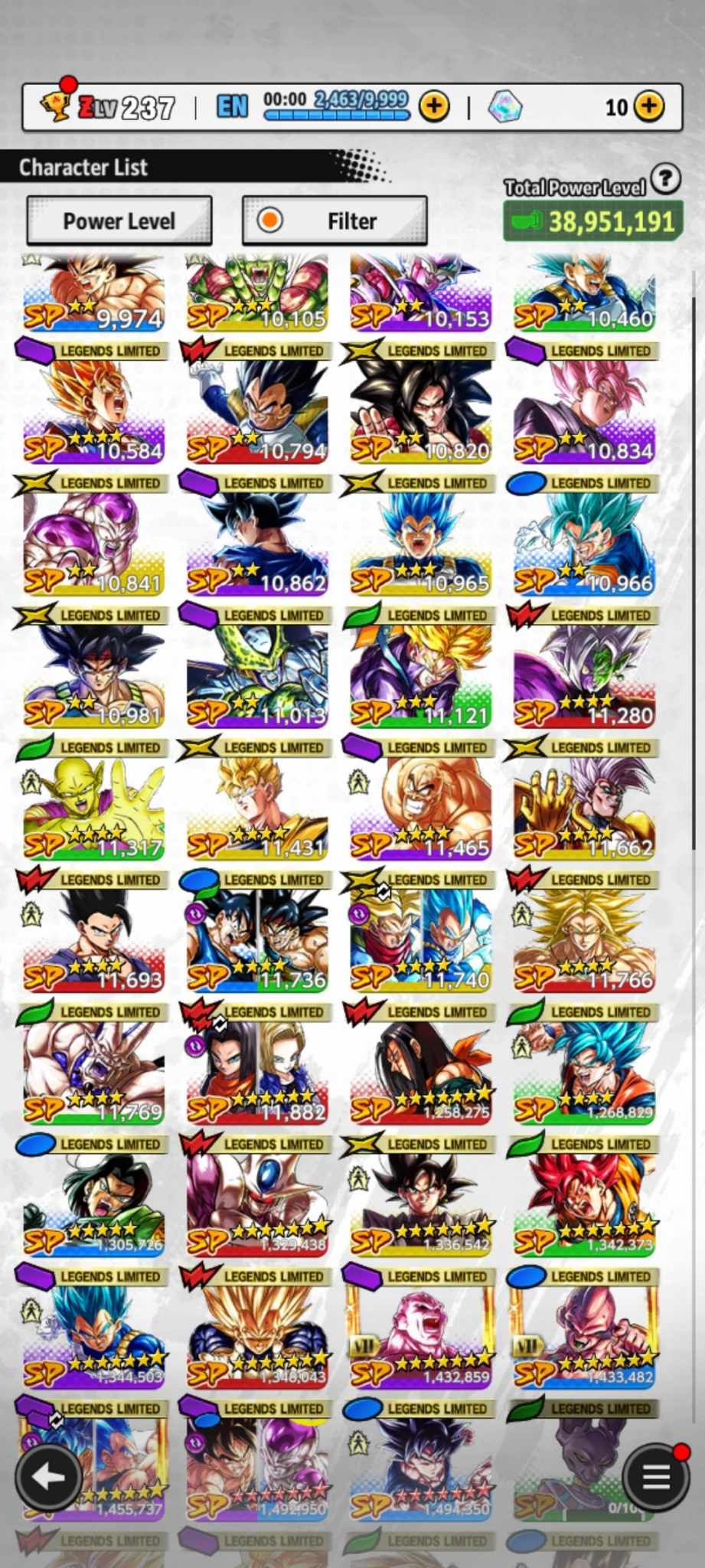The image size is (705, 1568).
Task: Tap the help icon beside Total Power Level
Action: (x=666, y=179)
